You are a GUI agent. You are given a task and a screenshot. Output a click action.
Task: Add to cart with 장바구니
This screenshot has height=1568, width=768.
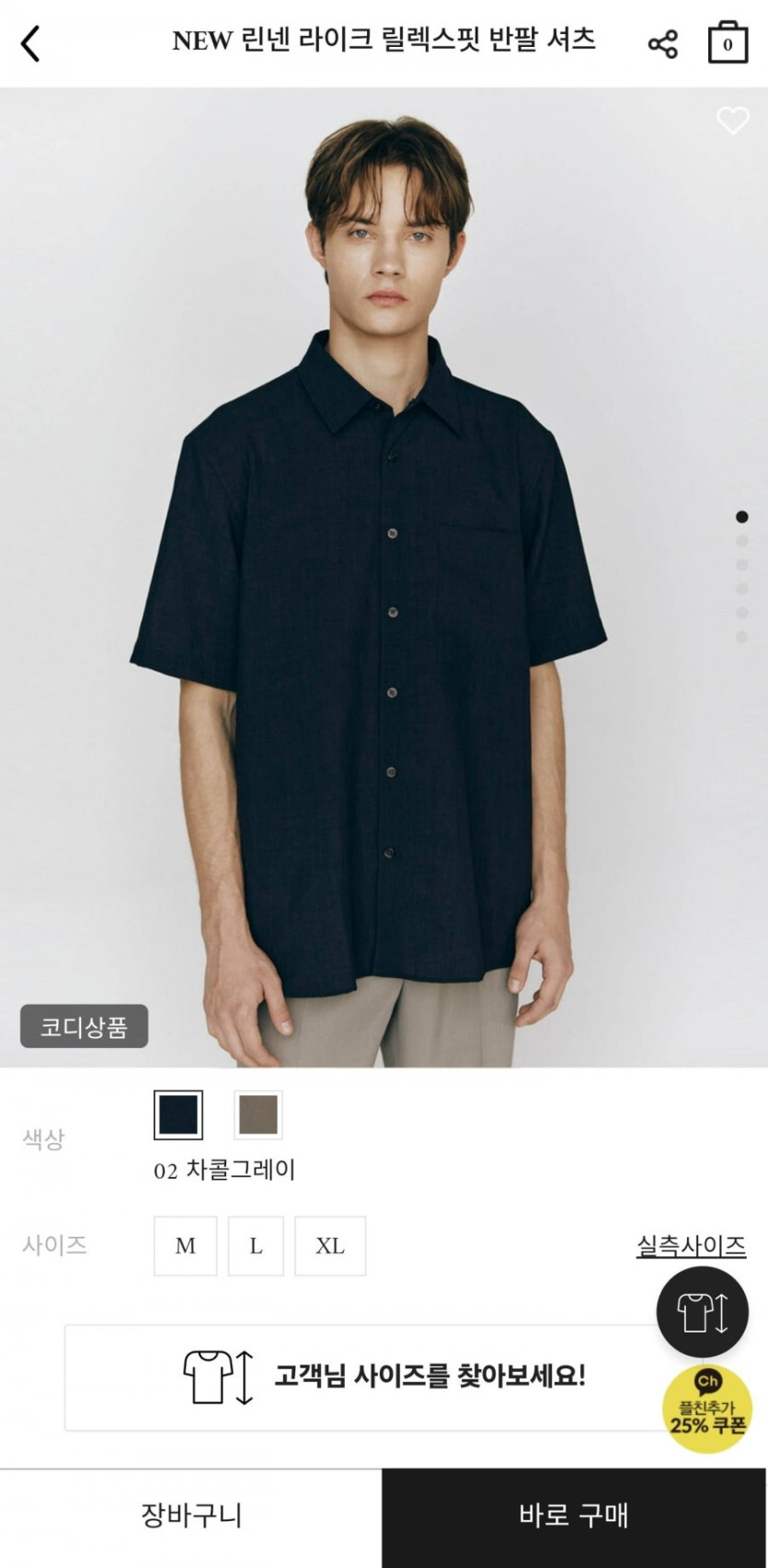[190, 1516]
